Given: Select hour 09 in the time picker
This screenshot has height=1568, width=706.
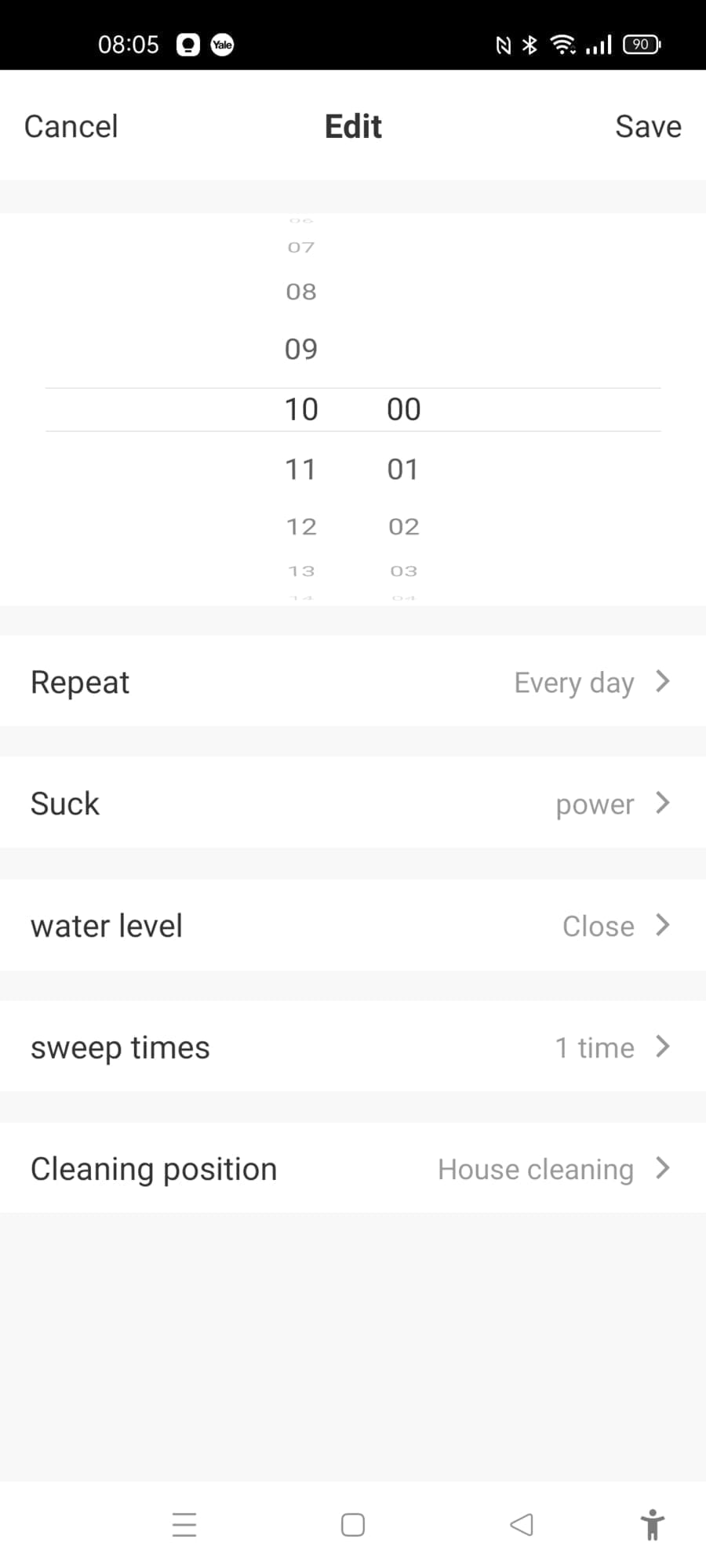Looking at the screenshot, I should pos(300,349).
